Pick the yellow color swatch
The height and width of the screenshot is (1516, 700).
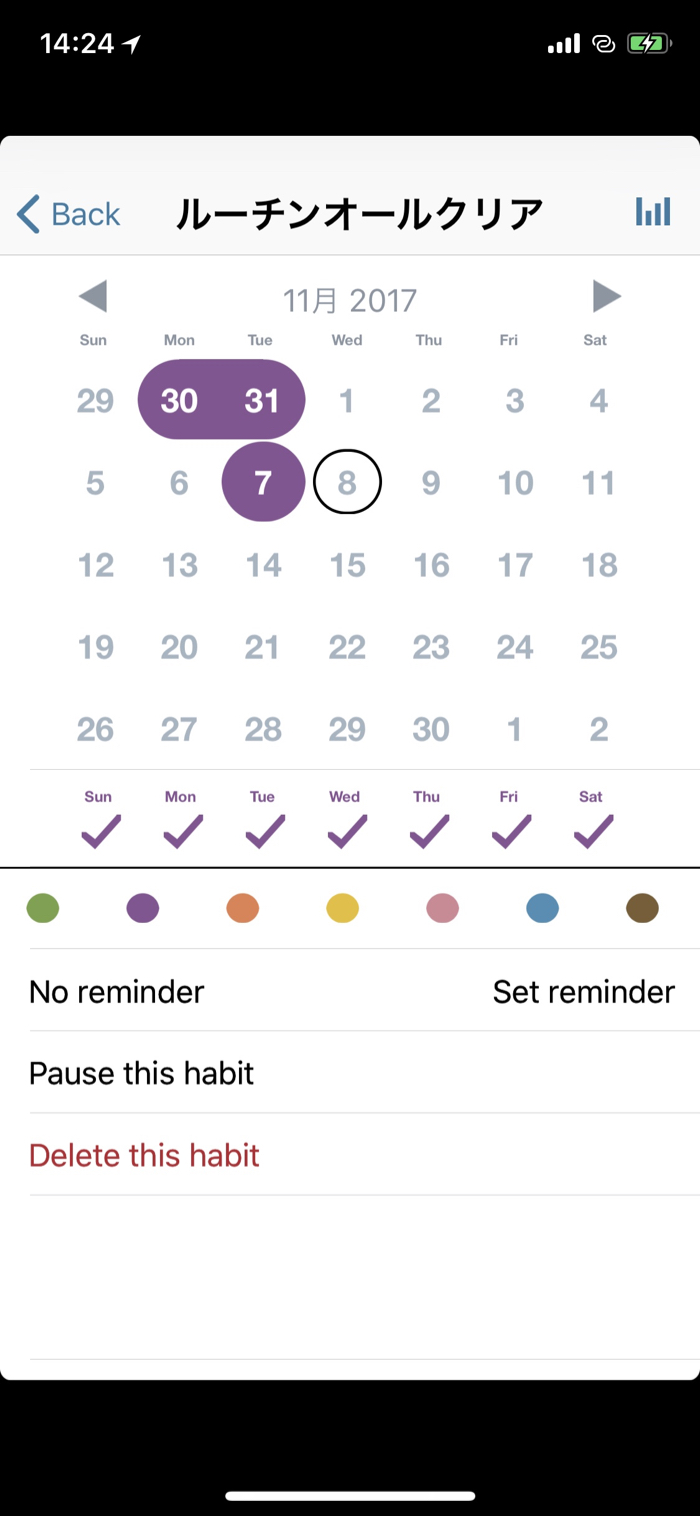click(343, 908)
